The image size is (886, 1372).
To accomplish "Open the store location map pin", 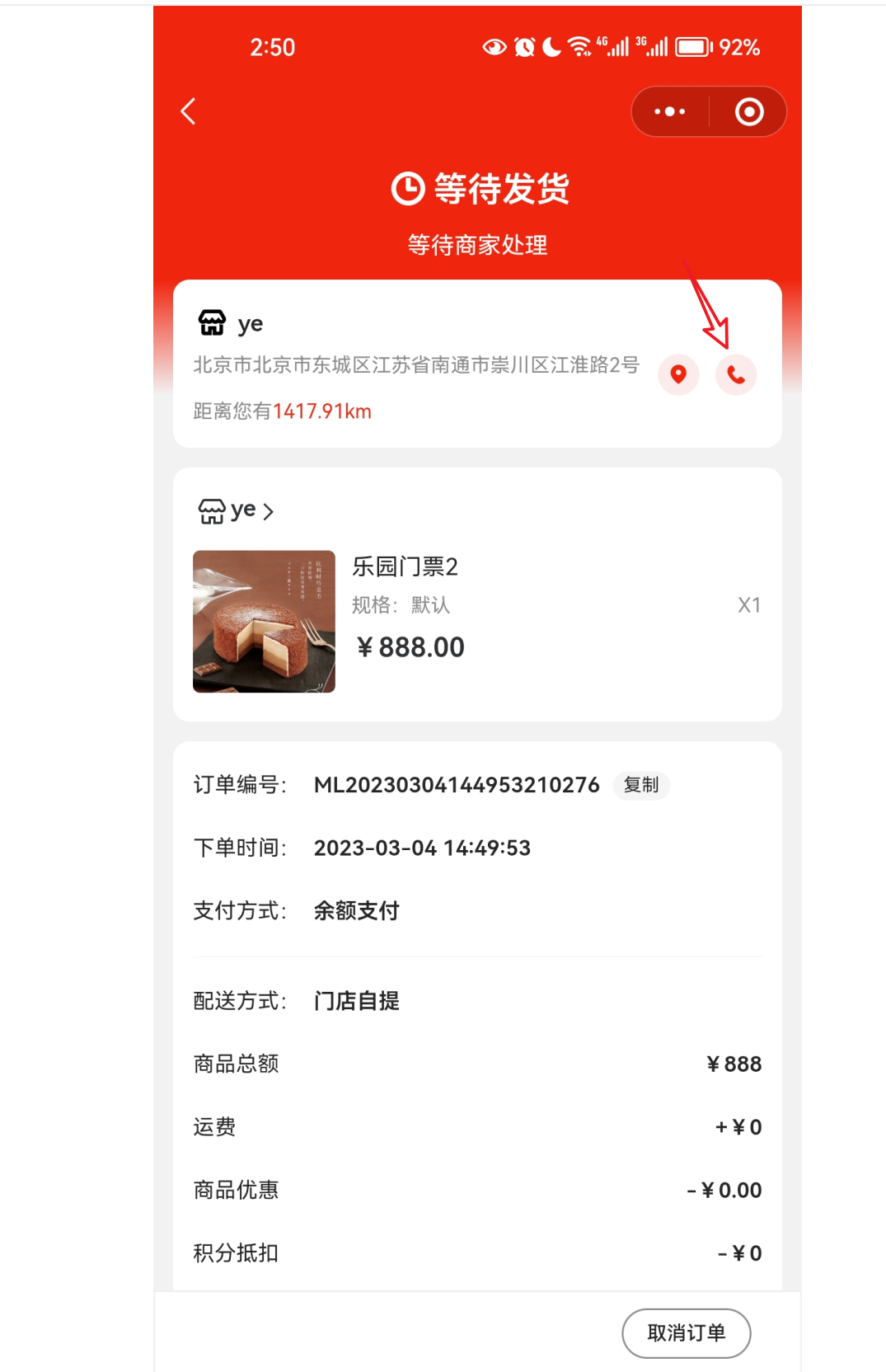I will coord(678,374).
